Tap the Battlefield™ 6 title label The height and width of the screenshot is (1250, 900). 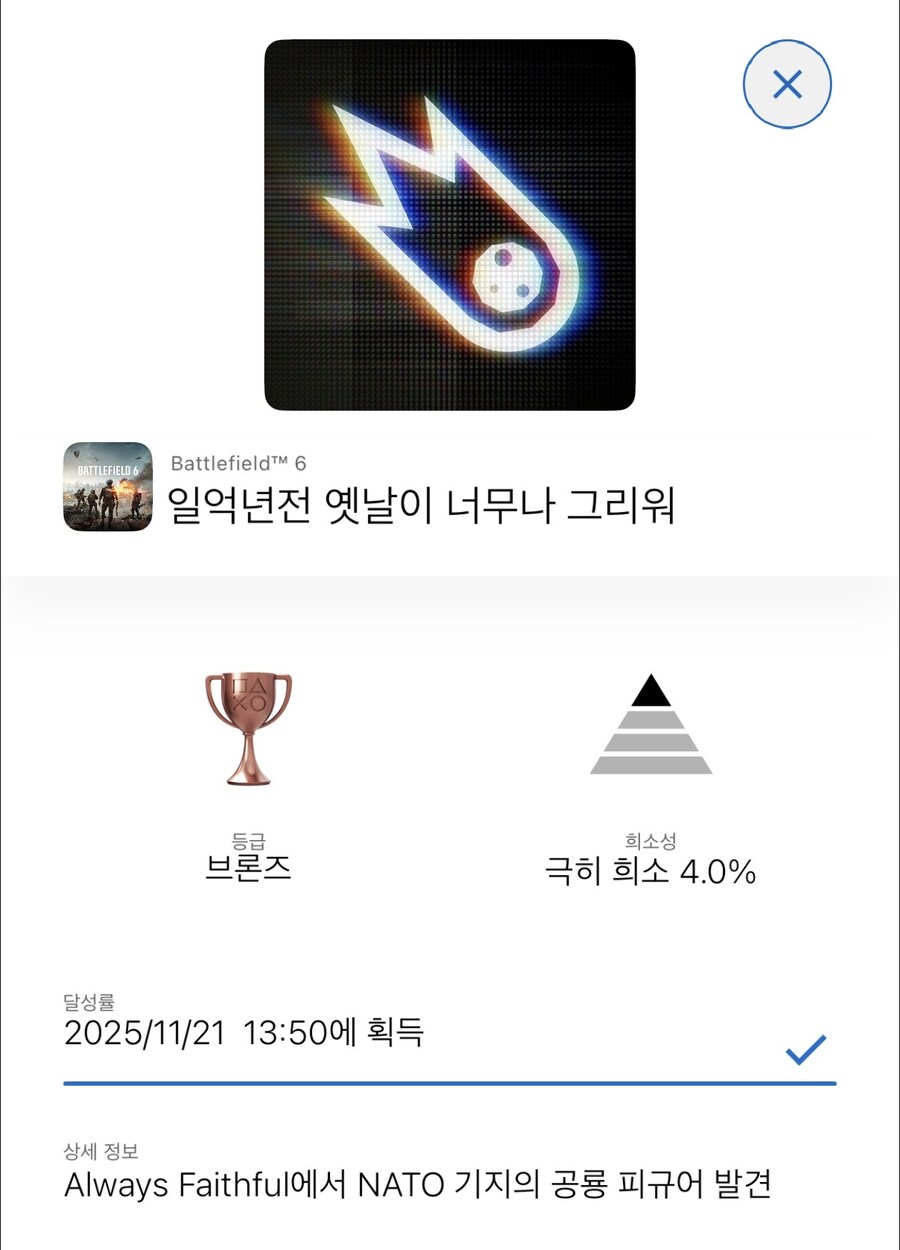(240, 463)
